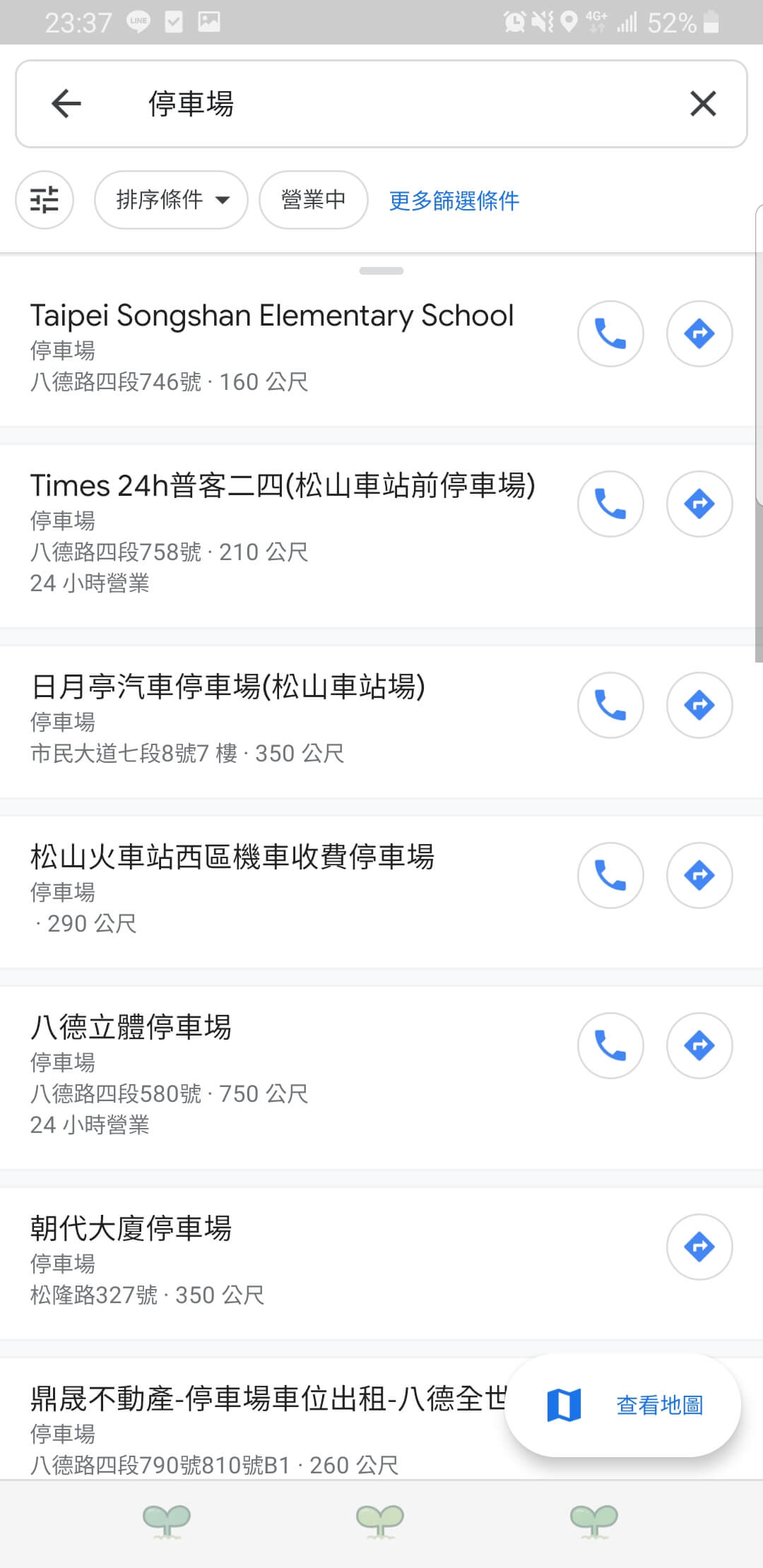763x1568 pixels.
Task: Call 八德立體停車場
Action: tap(610, 1045)
